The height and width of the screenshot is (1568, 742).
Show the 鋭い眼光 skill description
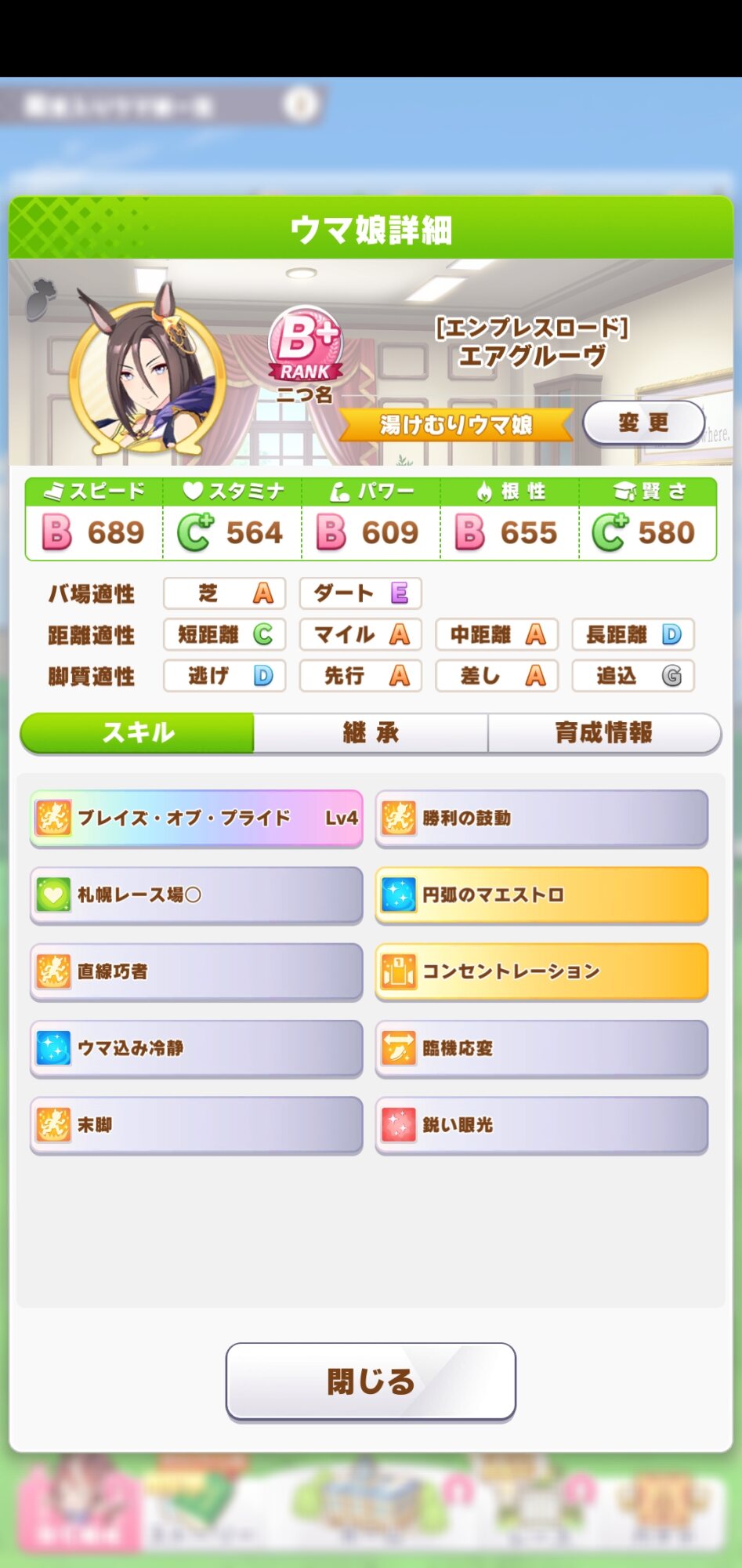541,1125
